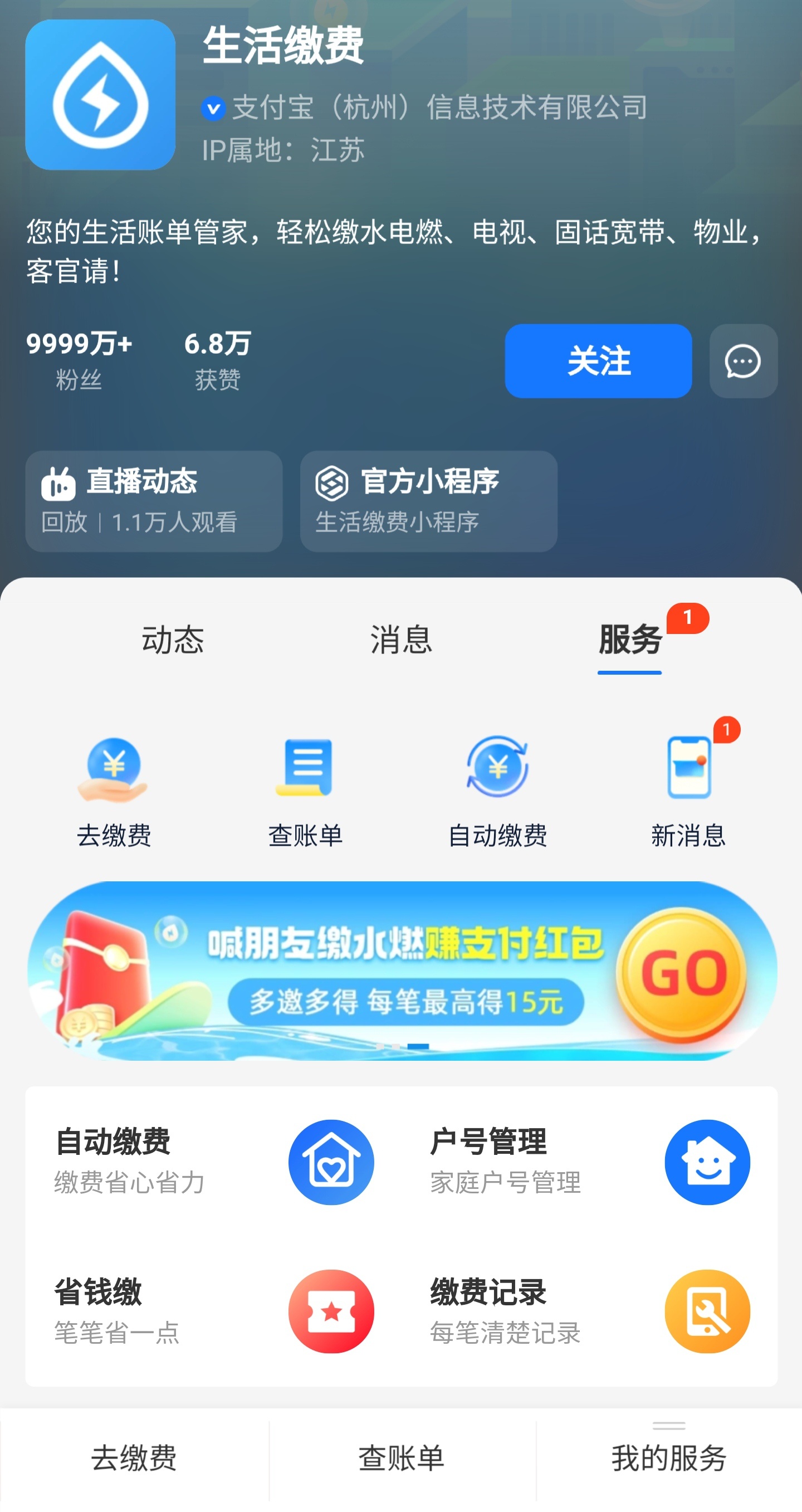
Task: Switch to the 动态 tab
Action: (173, 639)
